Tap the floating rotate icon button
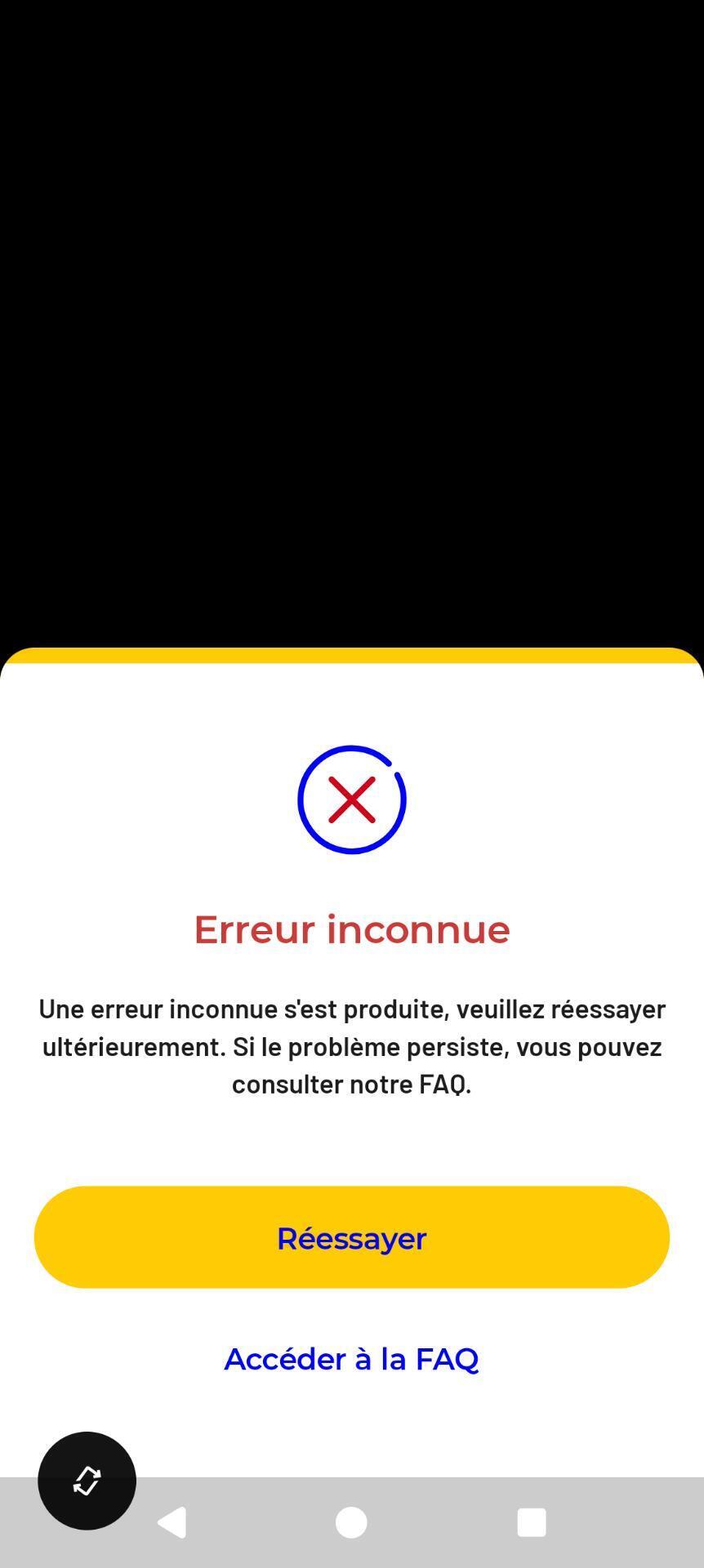Screen dimensions: 704x1568 (x=87, y=1481)
